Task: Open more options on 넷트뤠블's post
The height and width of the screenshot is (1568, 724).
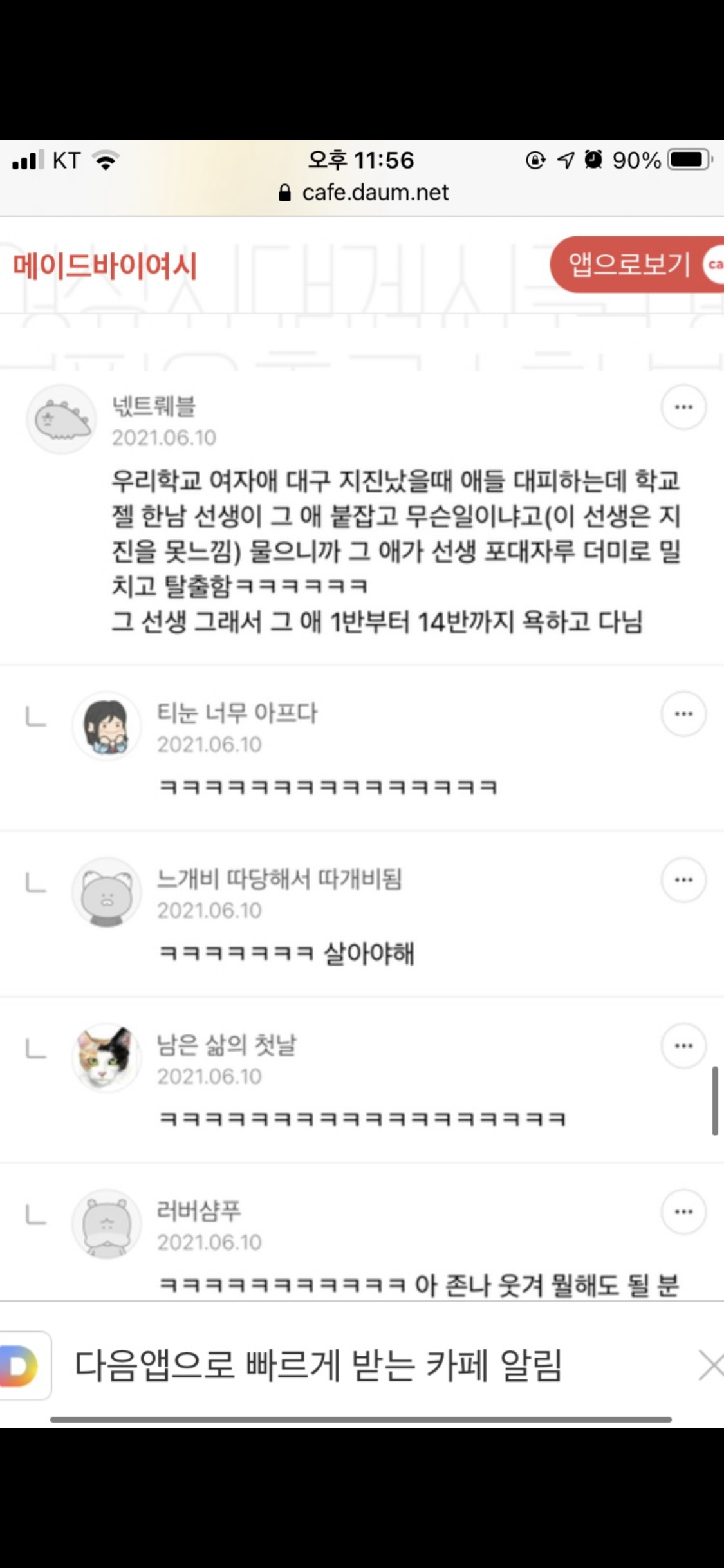Action: click(x=683, y=406)
